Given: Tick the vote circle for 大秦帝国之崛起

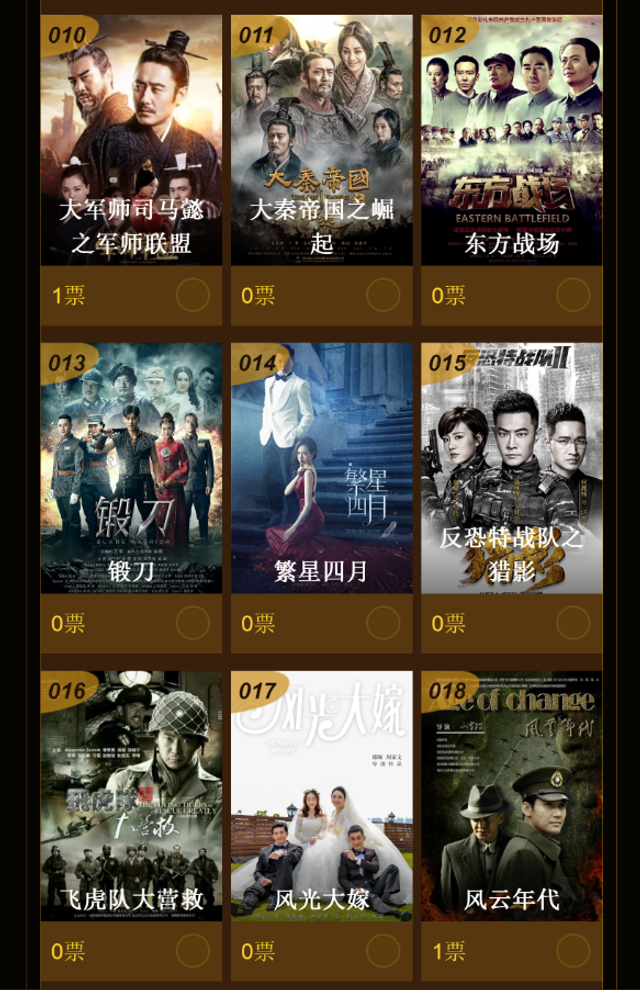Looking at the screenshot, I should [383, 295].
